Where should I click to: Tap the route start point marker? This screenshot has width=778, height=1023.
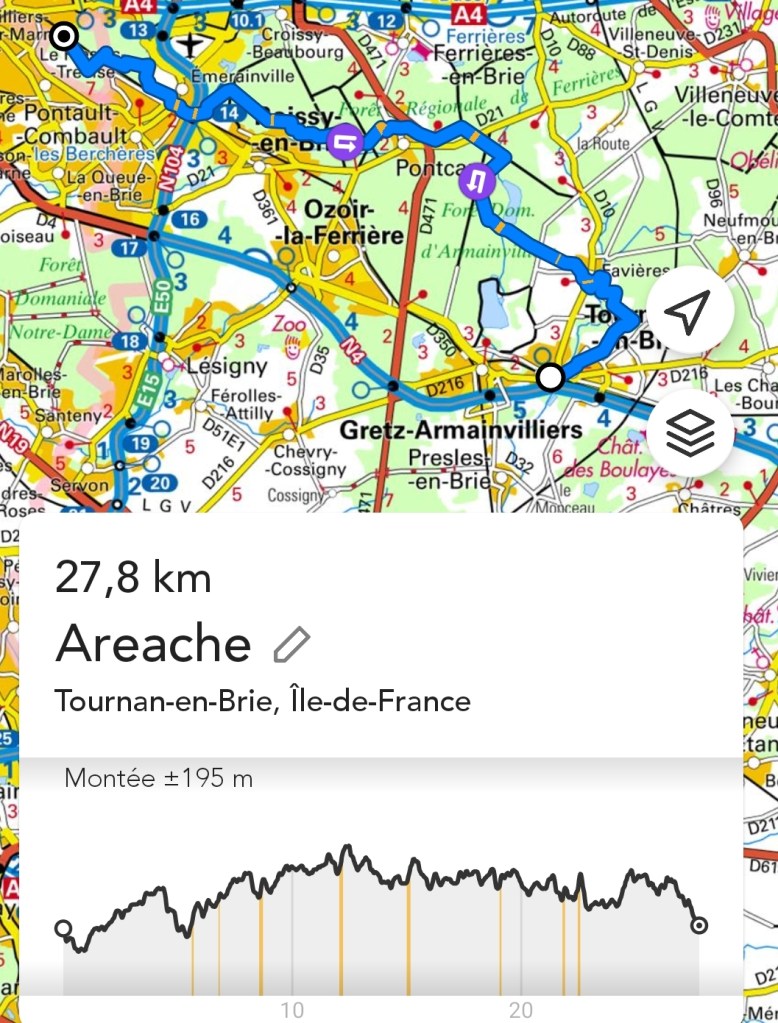click(65, 38)
